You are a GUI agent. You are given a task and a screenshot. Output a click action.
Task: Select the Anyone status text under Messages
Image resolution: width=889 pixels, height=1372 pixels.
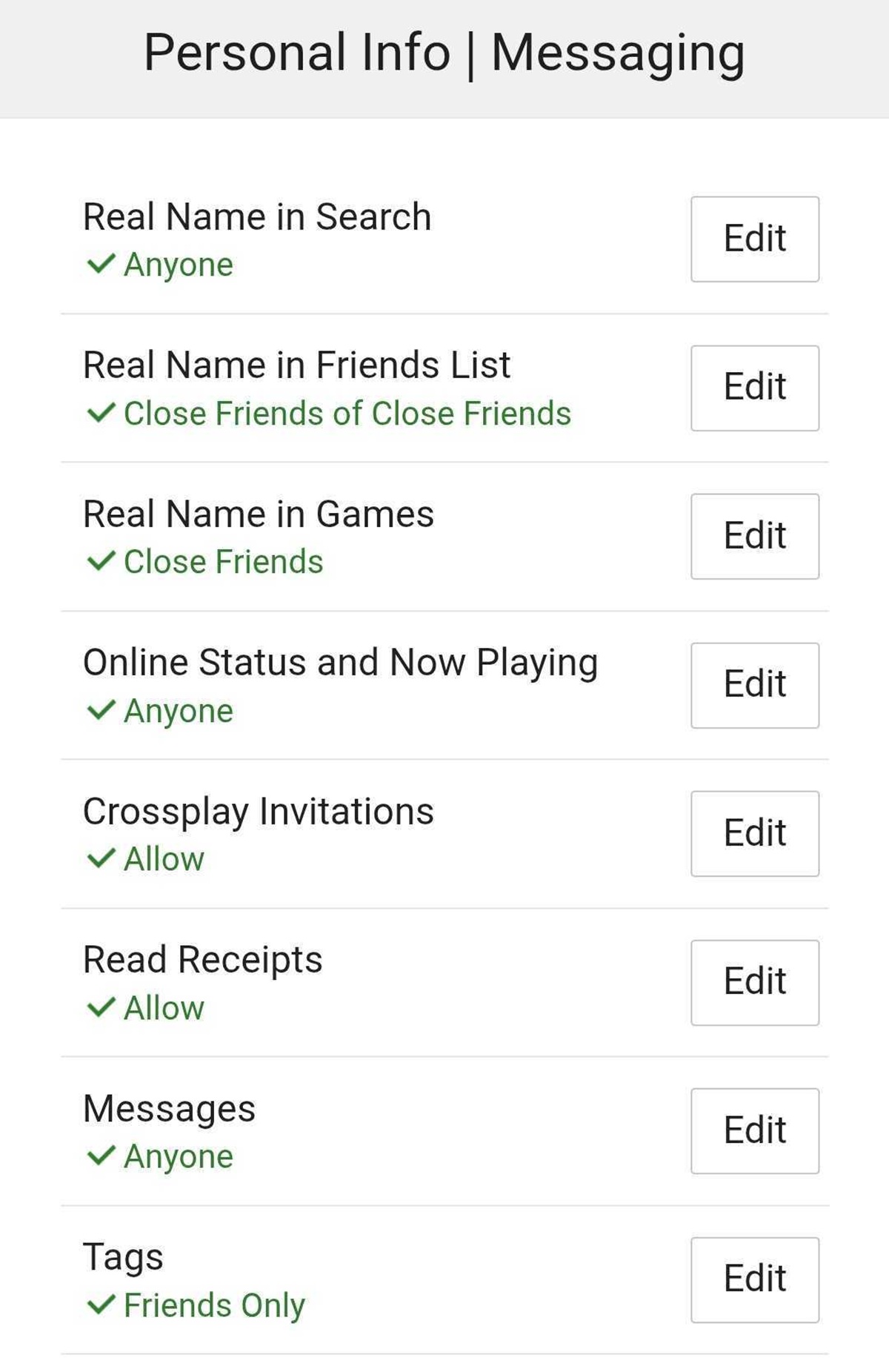coord(178,1155)
